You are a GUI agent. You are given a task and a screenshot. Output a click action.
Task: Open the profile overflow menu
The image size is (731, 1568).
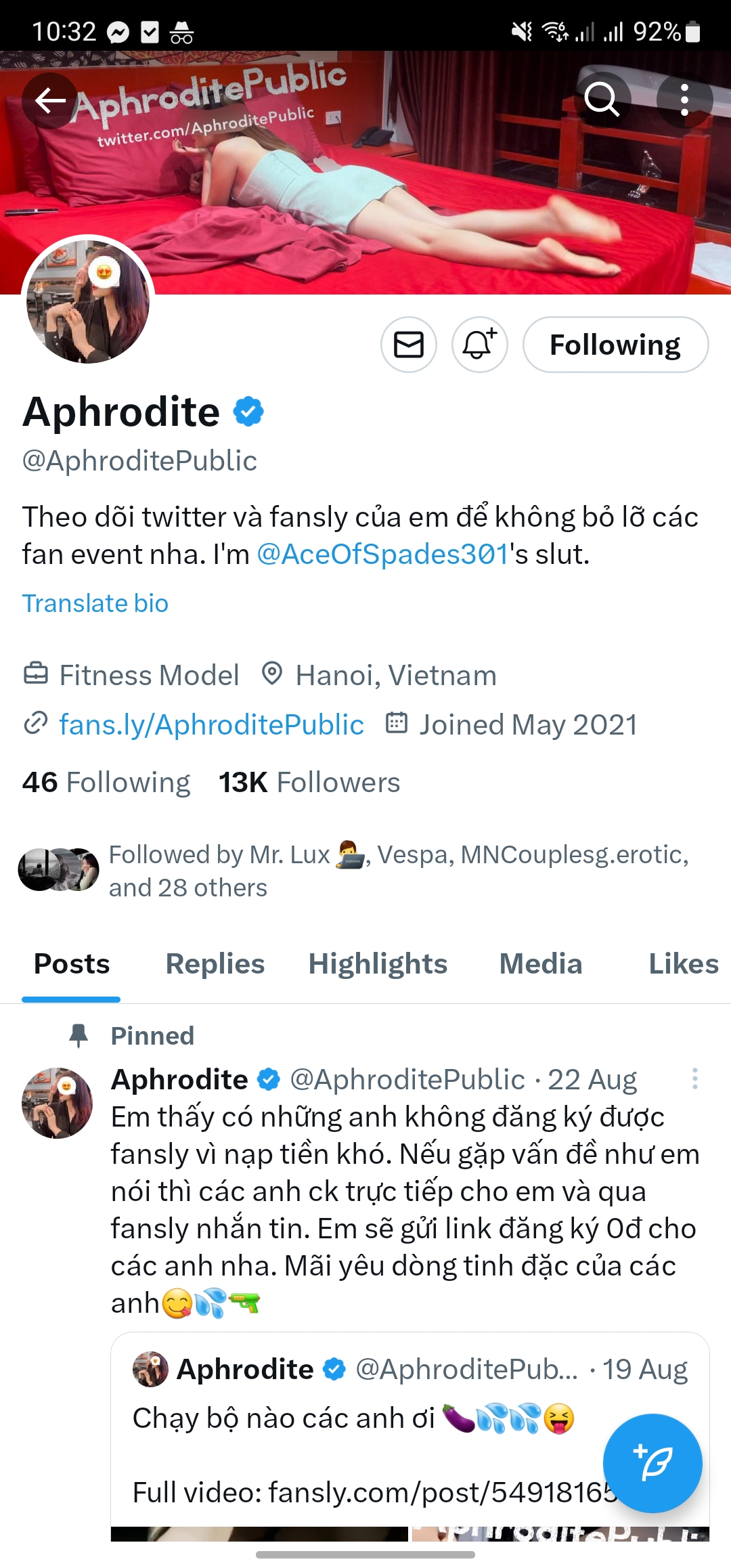click(684, 100)
